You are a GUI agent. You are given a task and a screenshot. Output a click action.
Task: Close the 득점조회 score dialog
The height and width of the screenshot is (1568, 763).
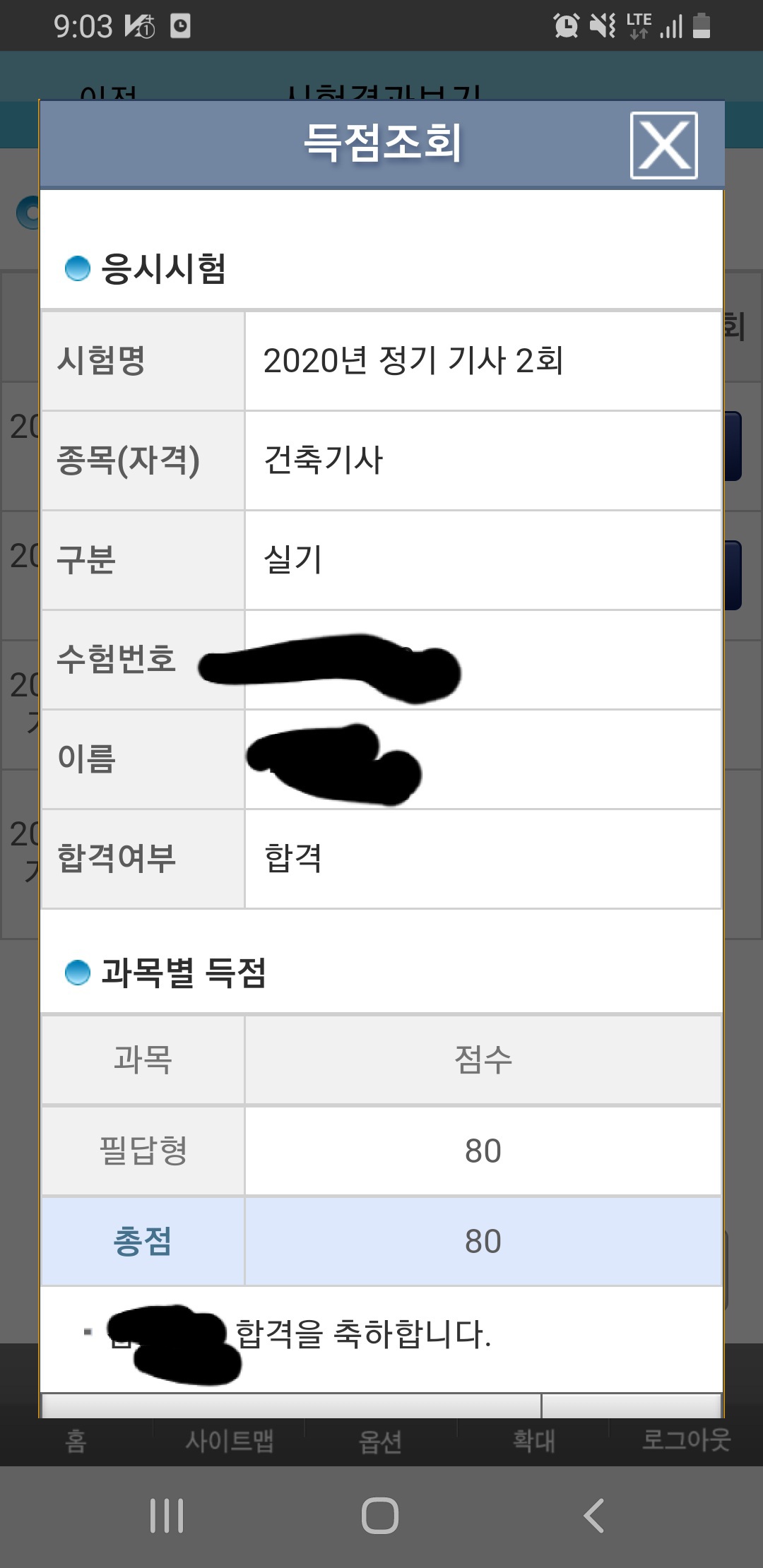pos(663,145)
